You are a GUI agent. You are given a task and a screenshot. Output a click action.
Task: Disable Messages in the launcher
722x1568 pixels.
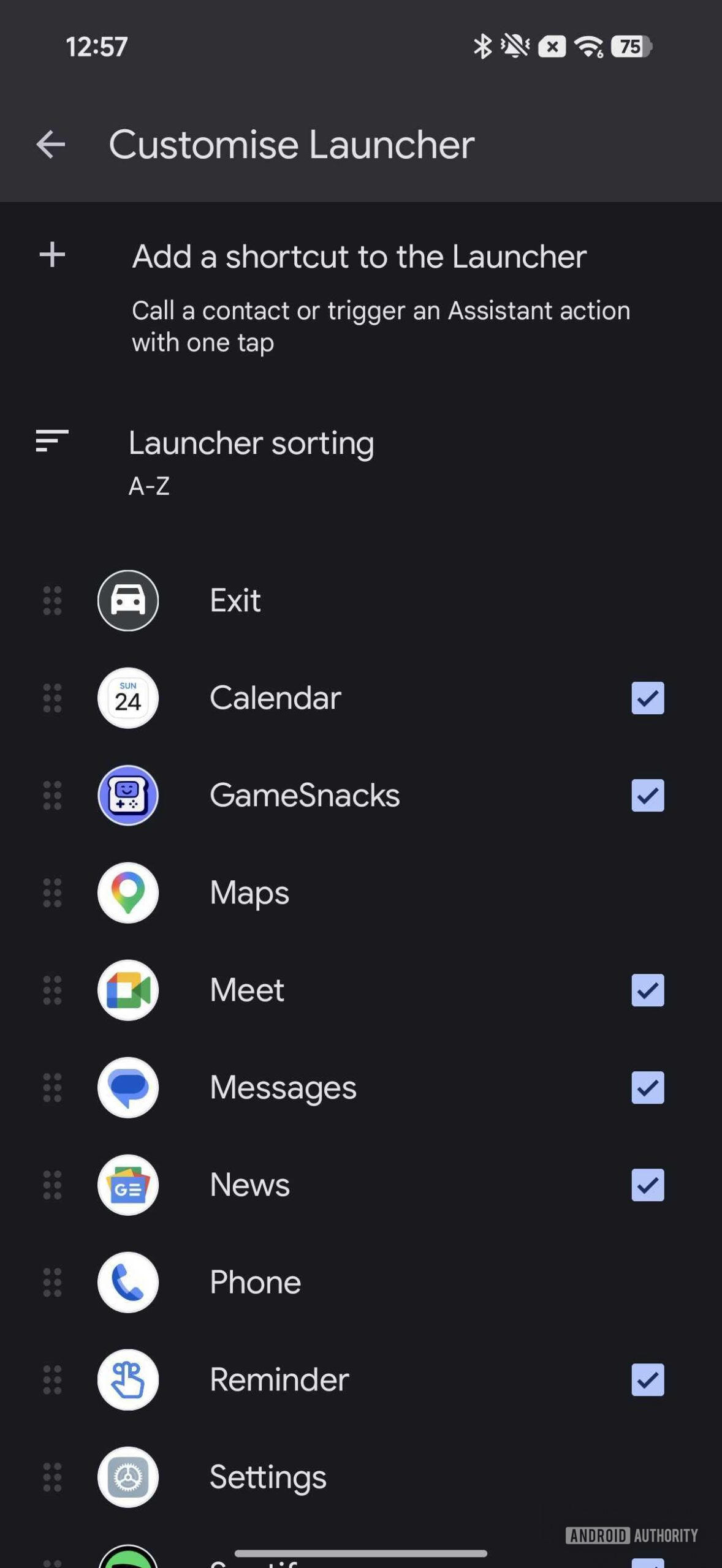(647, 1087)
